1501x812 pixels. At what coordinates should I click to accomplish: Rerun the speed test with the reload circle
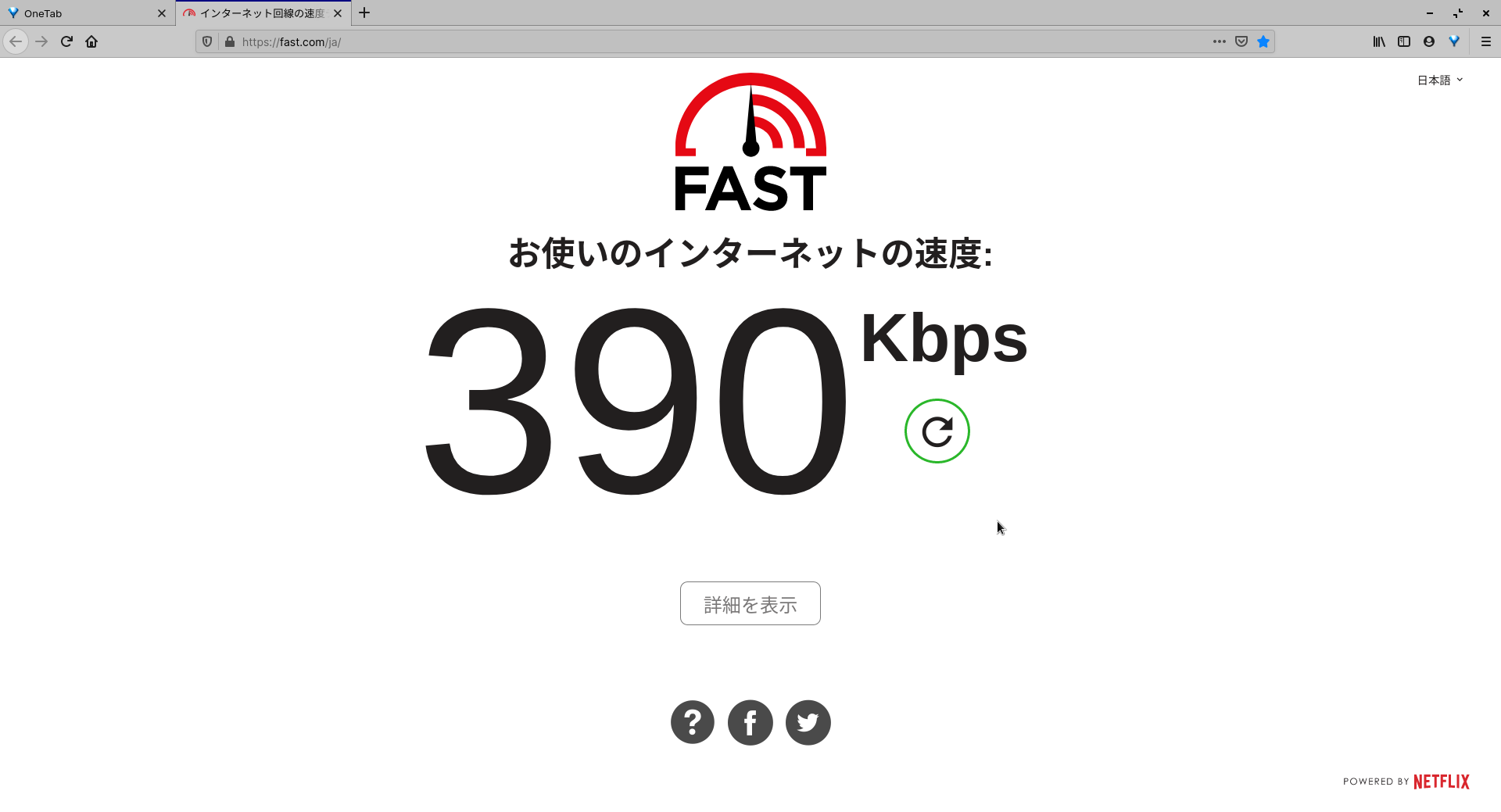[x=937, y=431]
